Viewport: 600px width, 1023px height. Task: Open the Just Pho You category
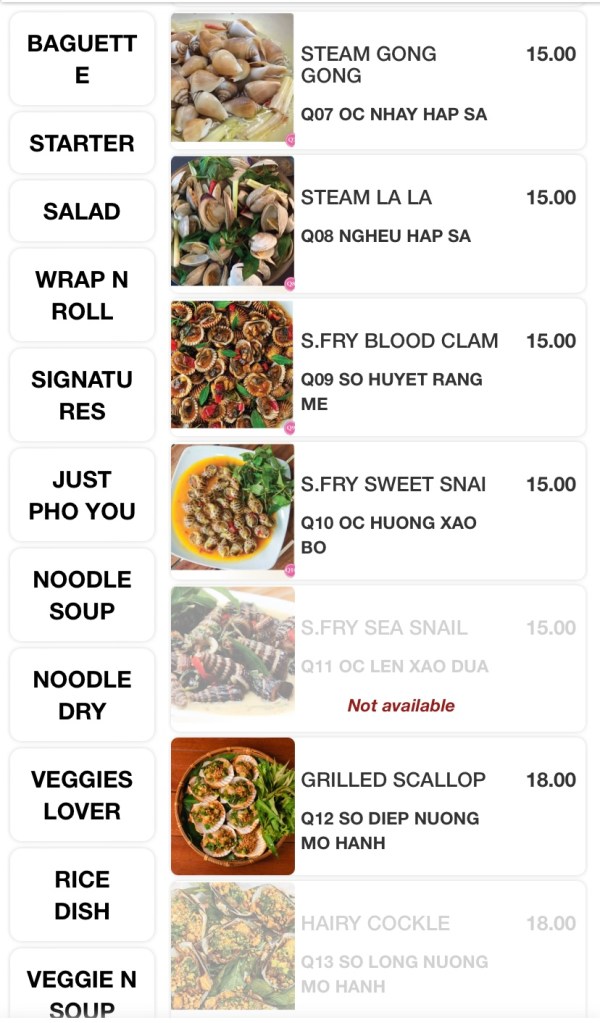pos(82,495)
